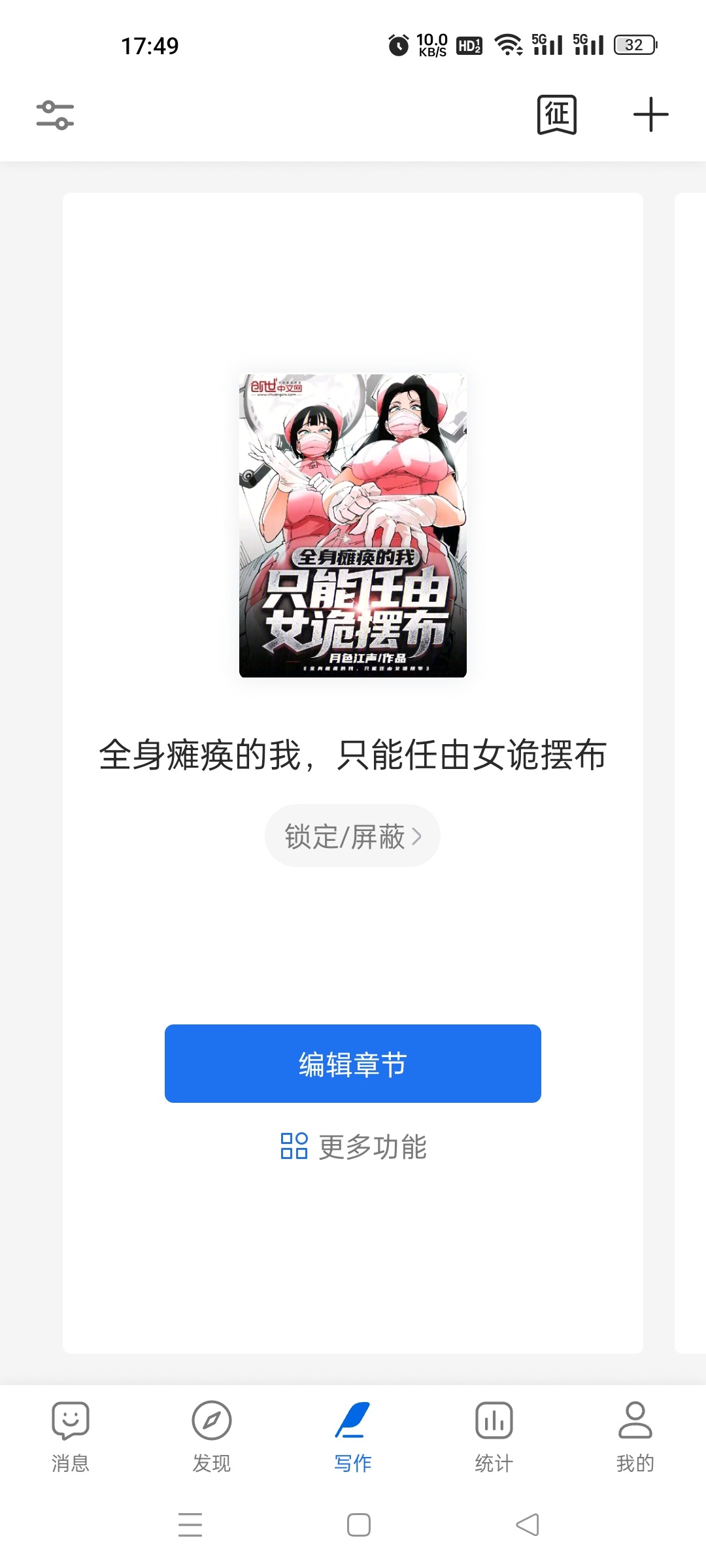Image resolution: width=706 pixels, height=1568 pixels.
Task: Open the book cover thumbnail
Action: [x=353, y=525]
